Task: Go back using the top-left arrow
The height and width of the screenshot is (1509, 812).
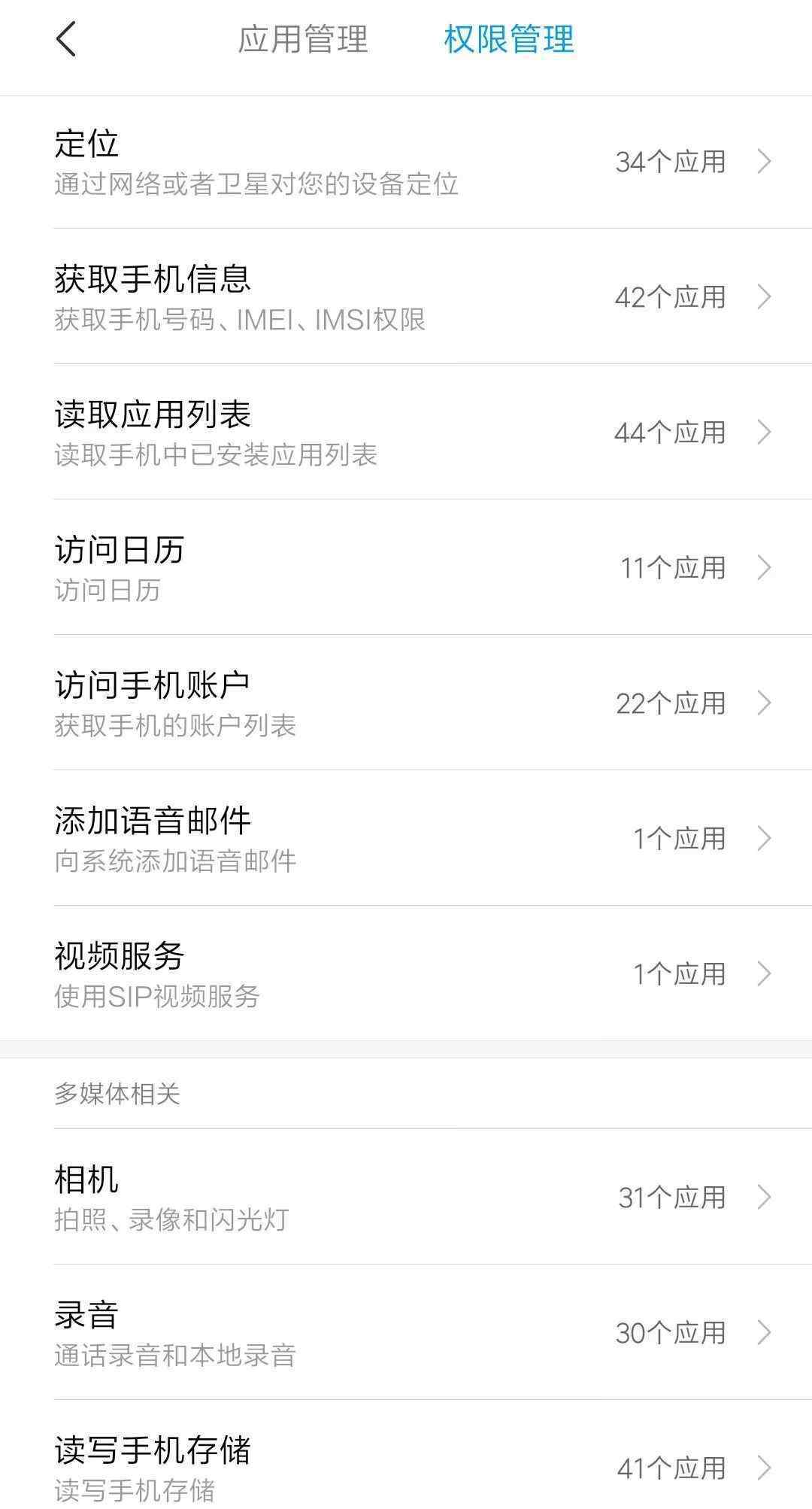Action: (x=66, y=39)
